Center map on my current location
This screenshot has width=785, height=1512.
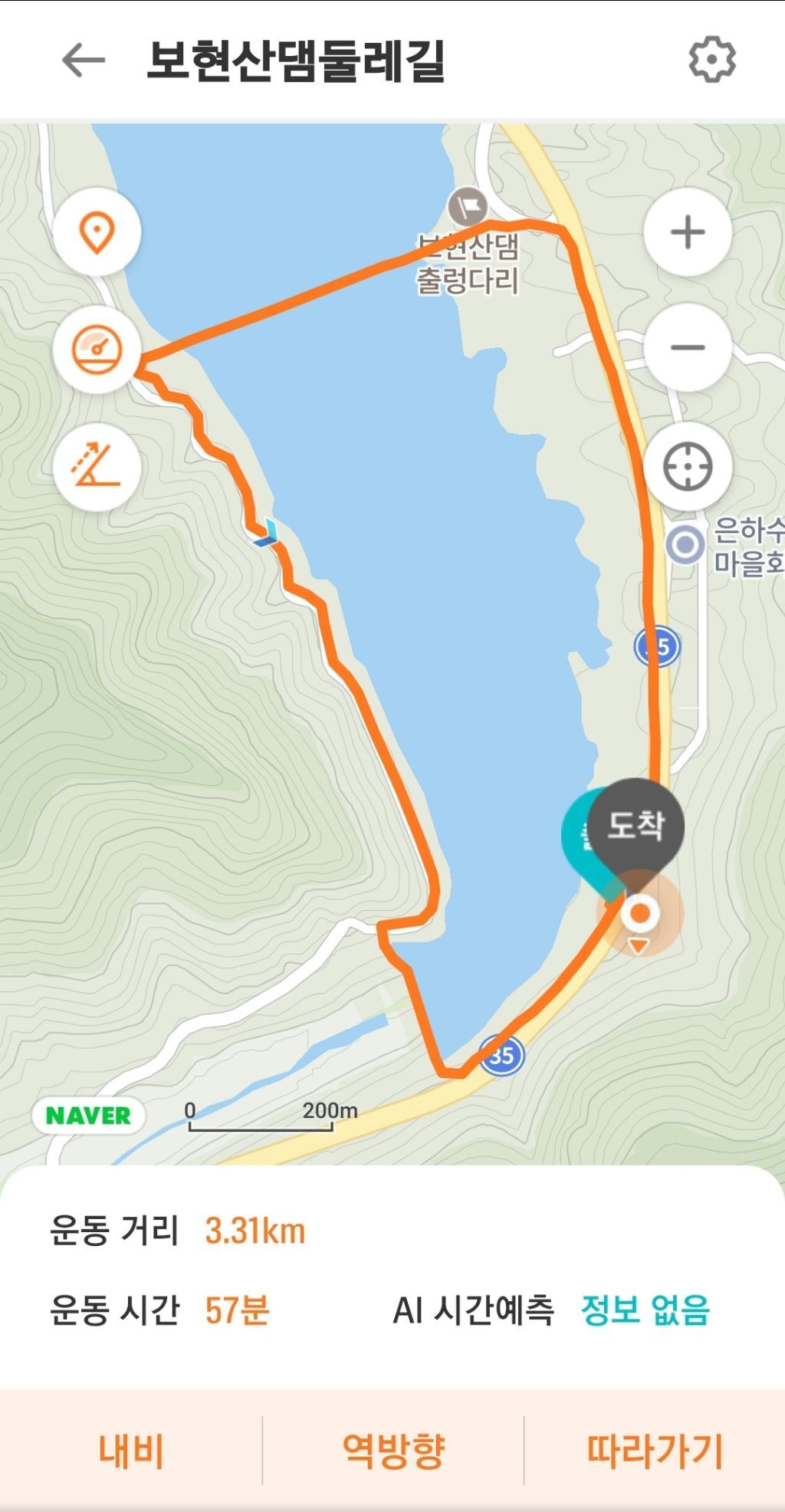[688, 466]
